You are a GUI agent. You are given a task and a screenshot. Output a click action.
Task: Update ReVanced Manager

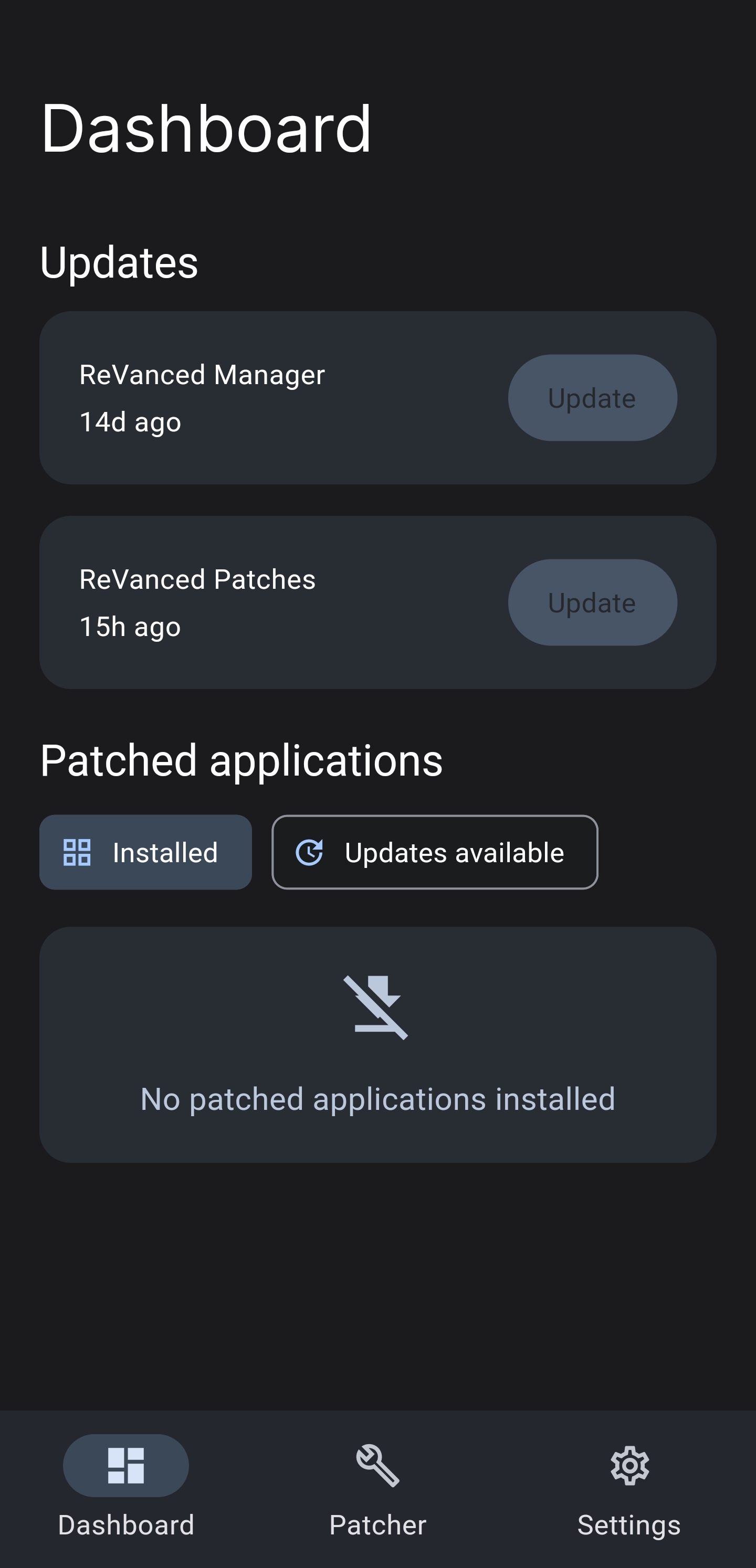(x=592, y=398)
